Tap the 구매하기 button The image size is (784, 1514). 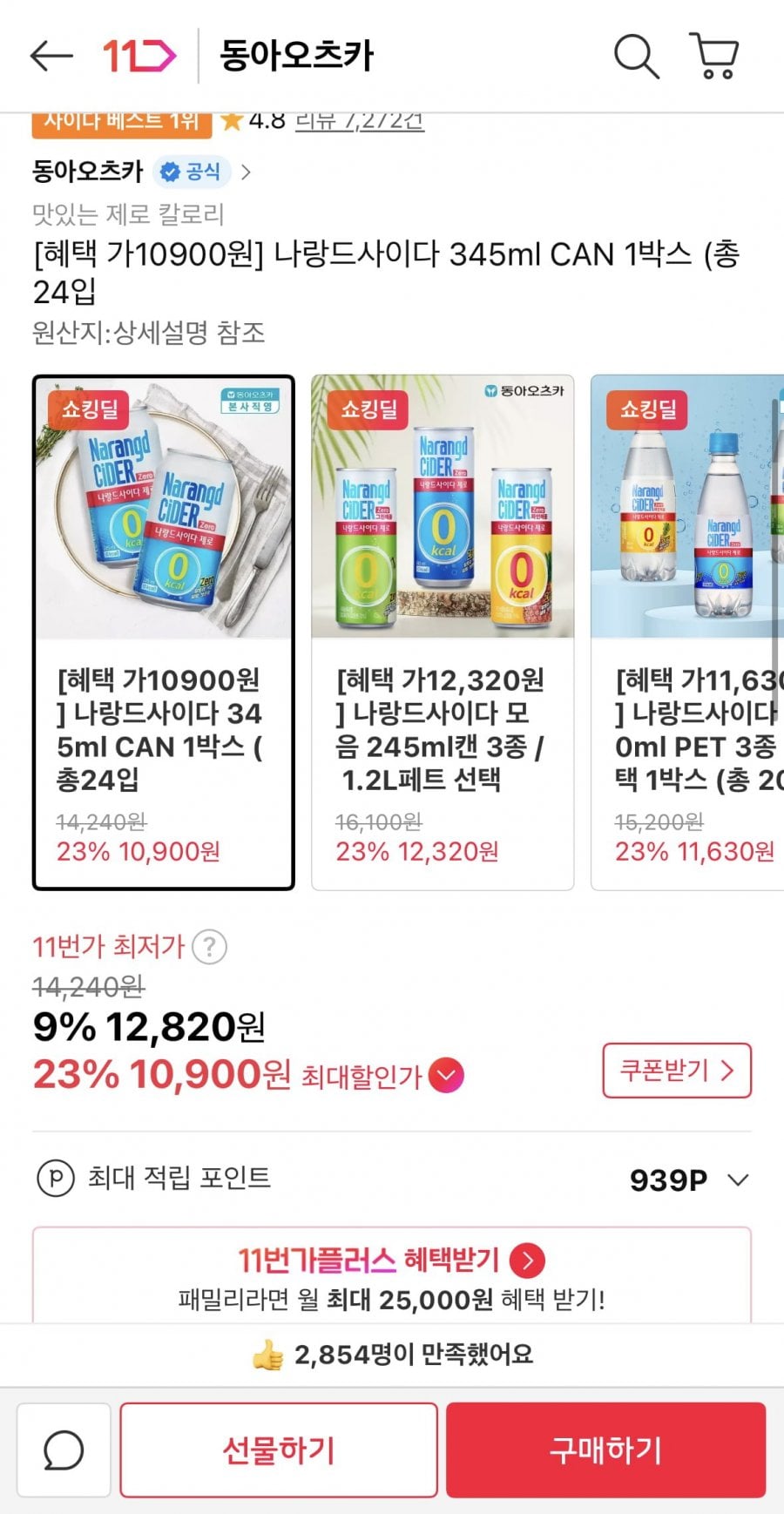coord(605,1450)
